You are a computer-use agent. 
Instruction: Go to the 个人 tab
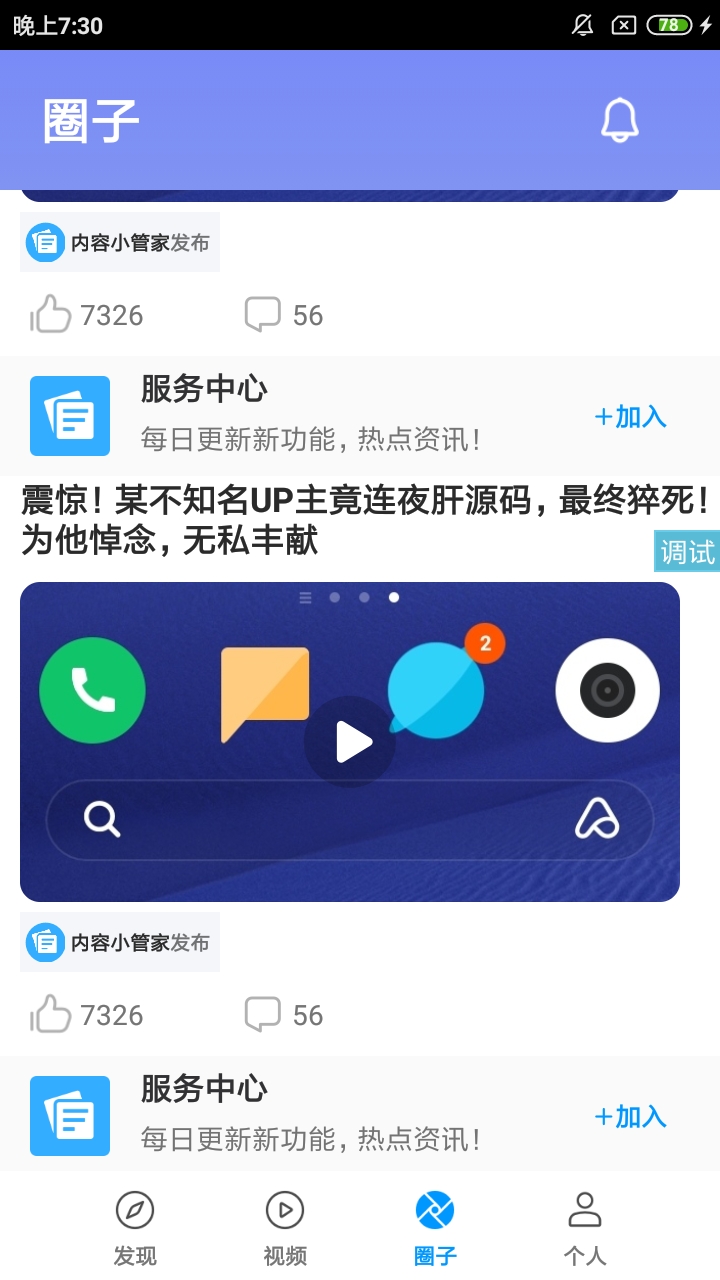pyautogui.click(x=585, y=1227)
